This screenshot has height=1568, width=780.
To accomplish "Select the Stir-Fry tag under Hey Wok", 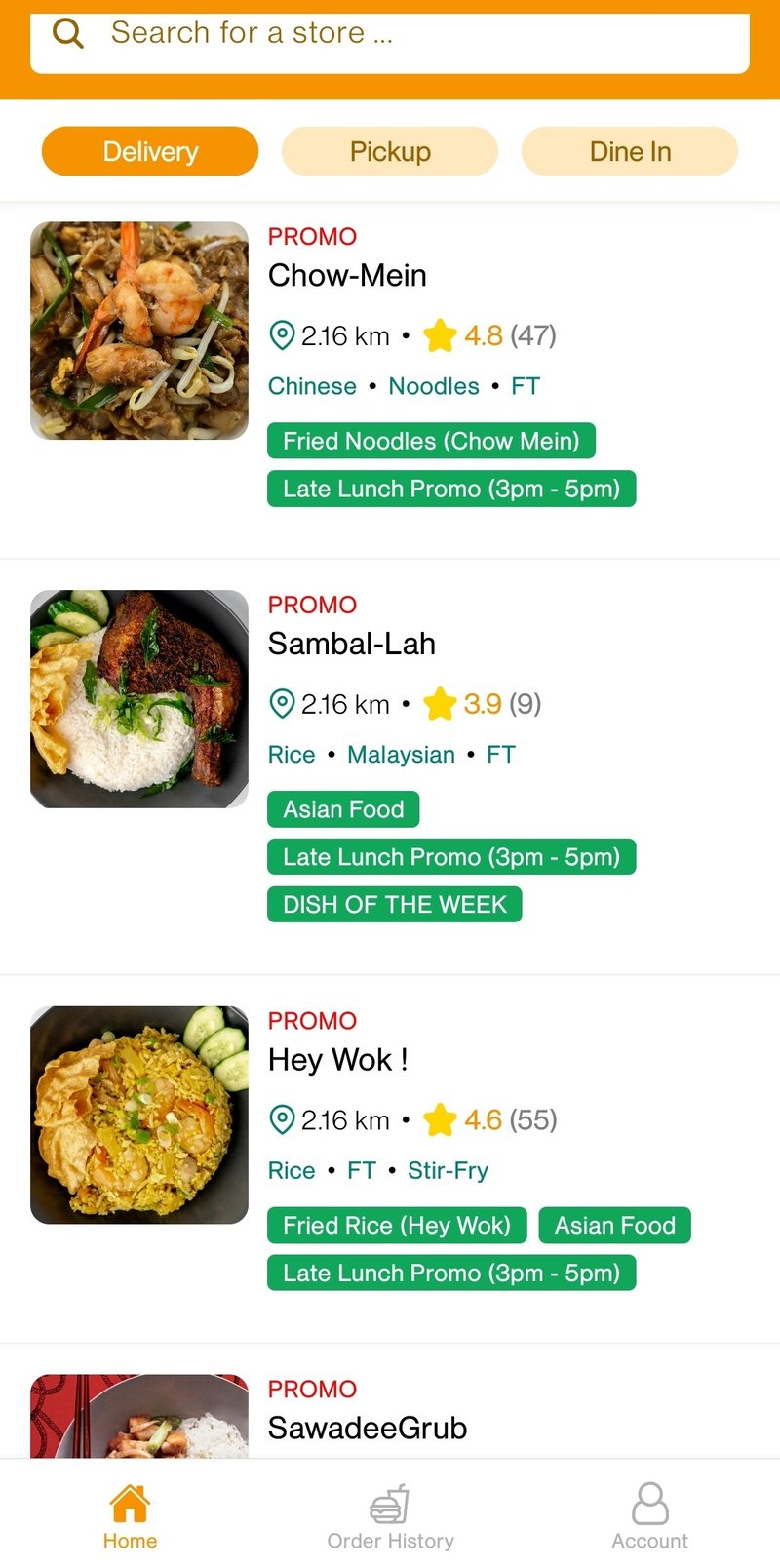I will pyautogui.click(x=448, y=1170).
